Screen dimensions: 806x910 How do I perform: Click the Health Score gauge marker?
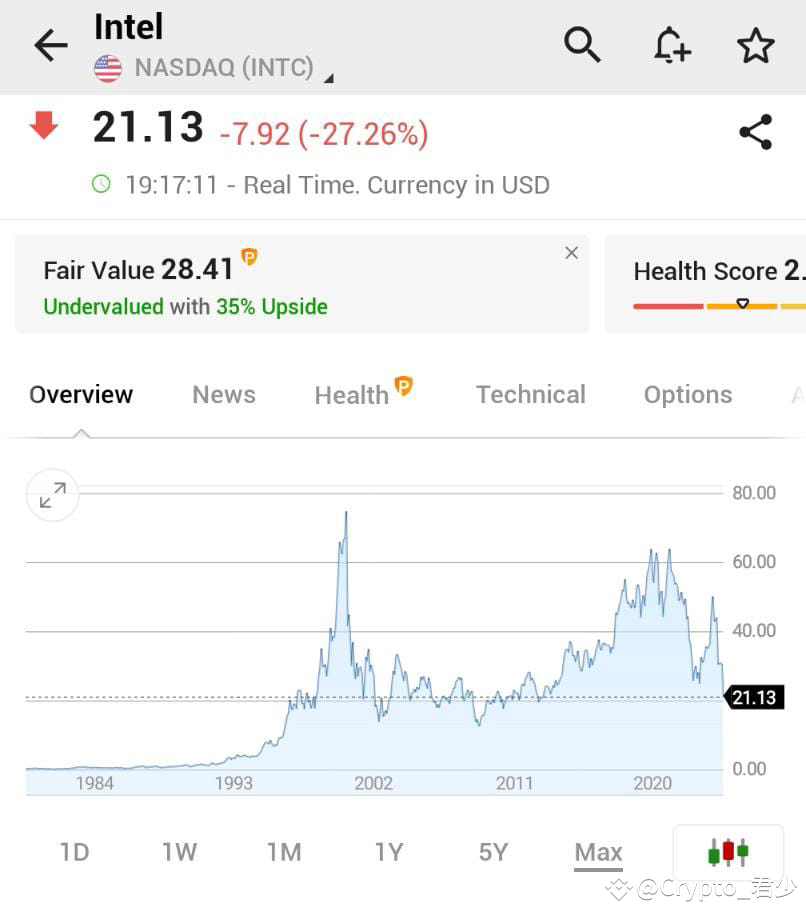pyautogui.click(x=743, y=303)
